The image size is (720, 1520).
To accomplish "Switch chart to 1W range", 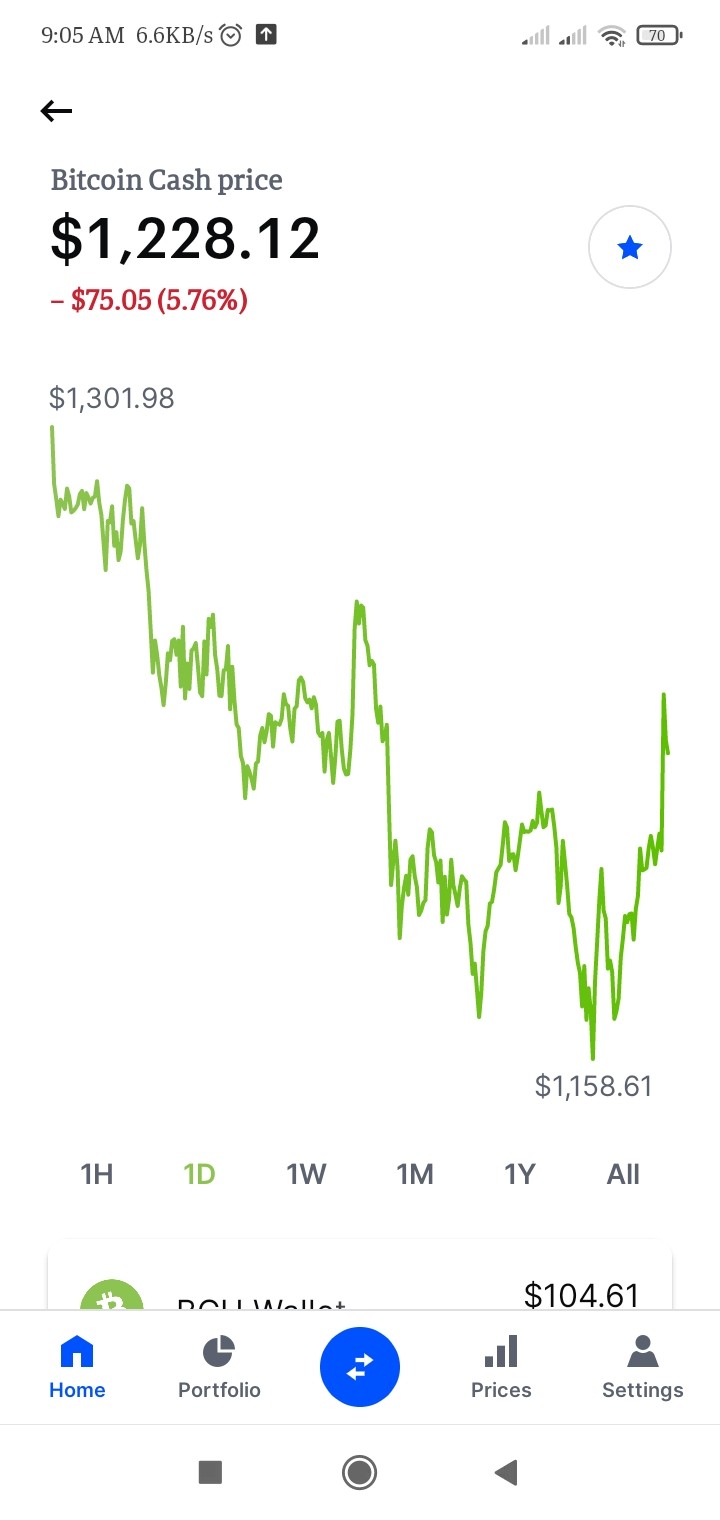I will pos(307,1174).
